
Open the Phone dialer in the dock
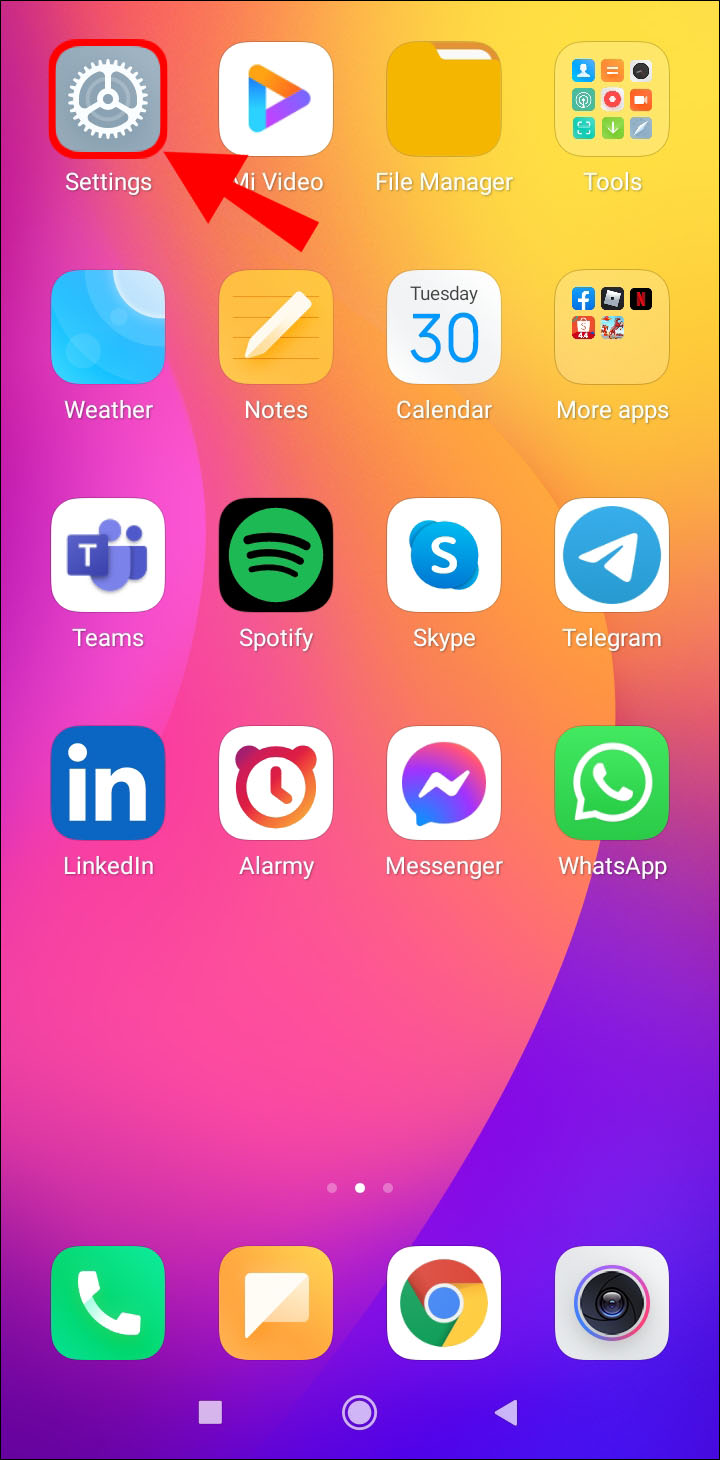(x=108, y=1303)
